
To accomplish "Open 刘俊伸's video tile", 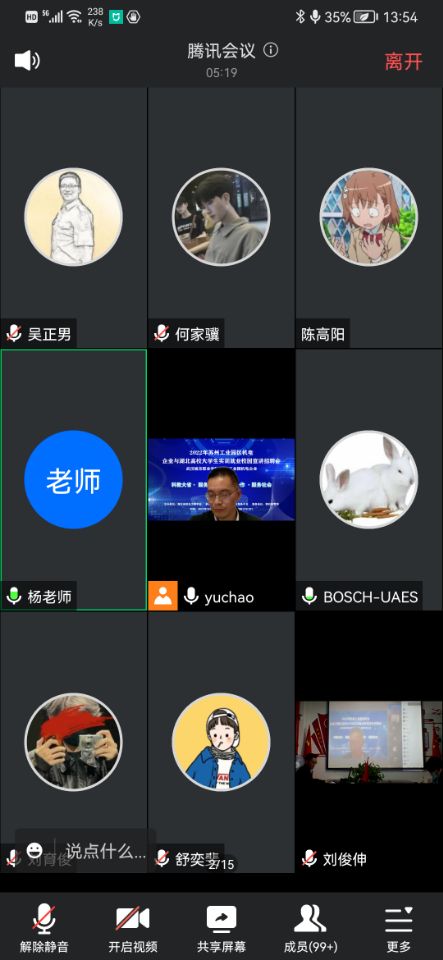I will [369, 742].
